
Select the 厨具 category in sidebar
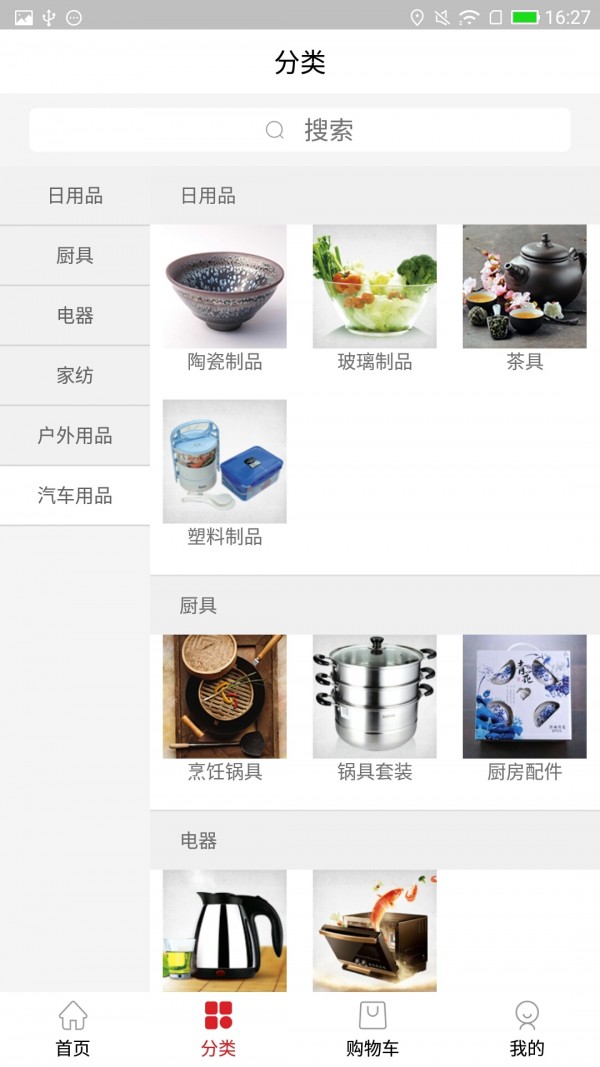(75, 256)
